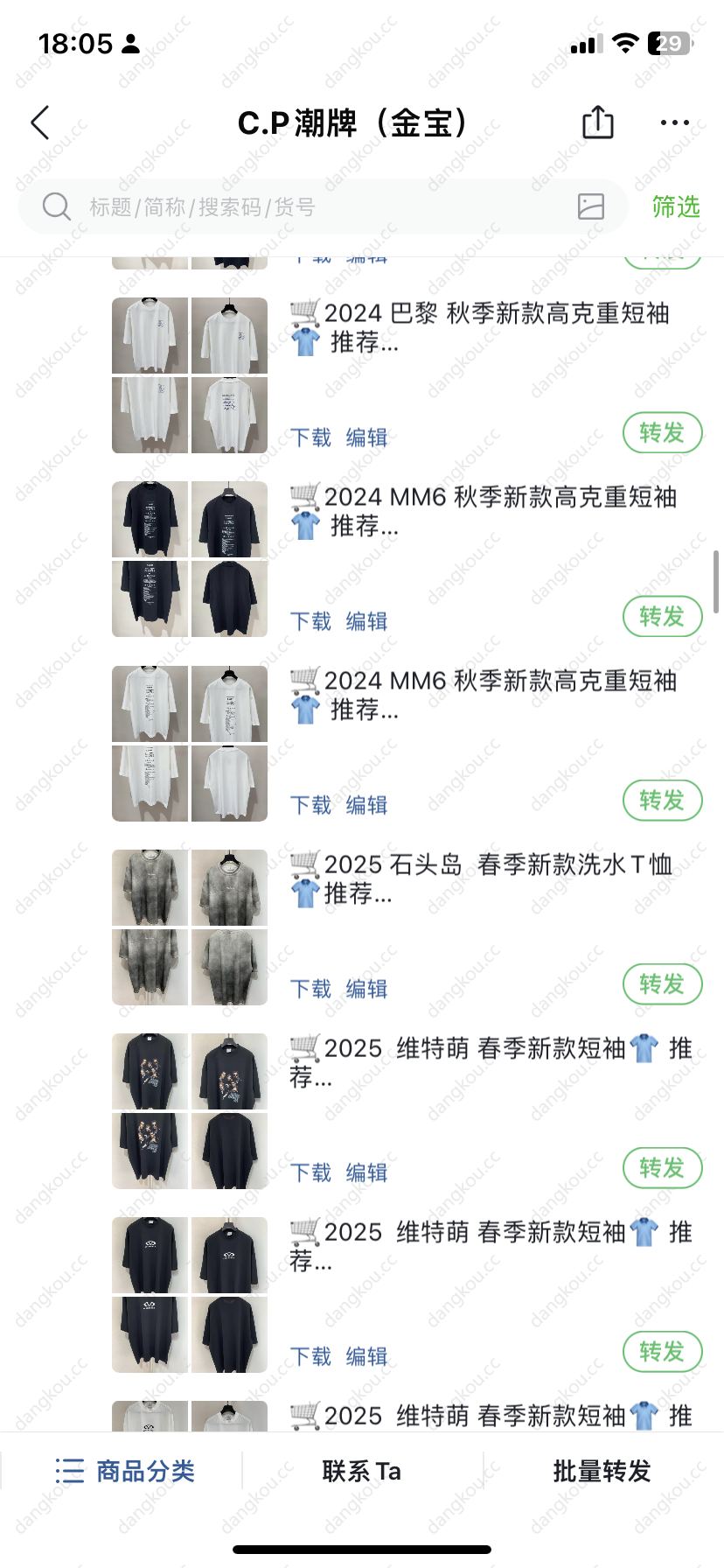Edit the black 2024 MM6 tee listing

366,621
